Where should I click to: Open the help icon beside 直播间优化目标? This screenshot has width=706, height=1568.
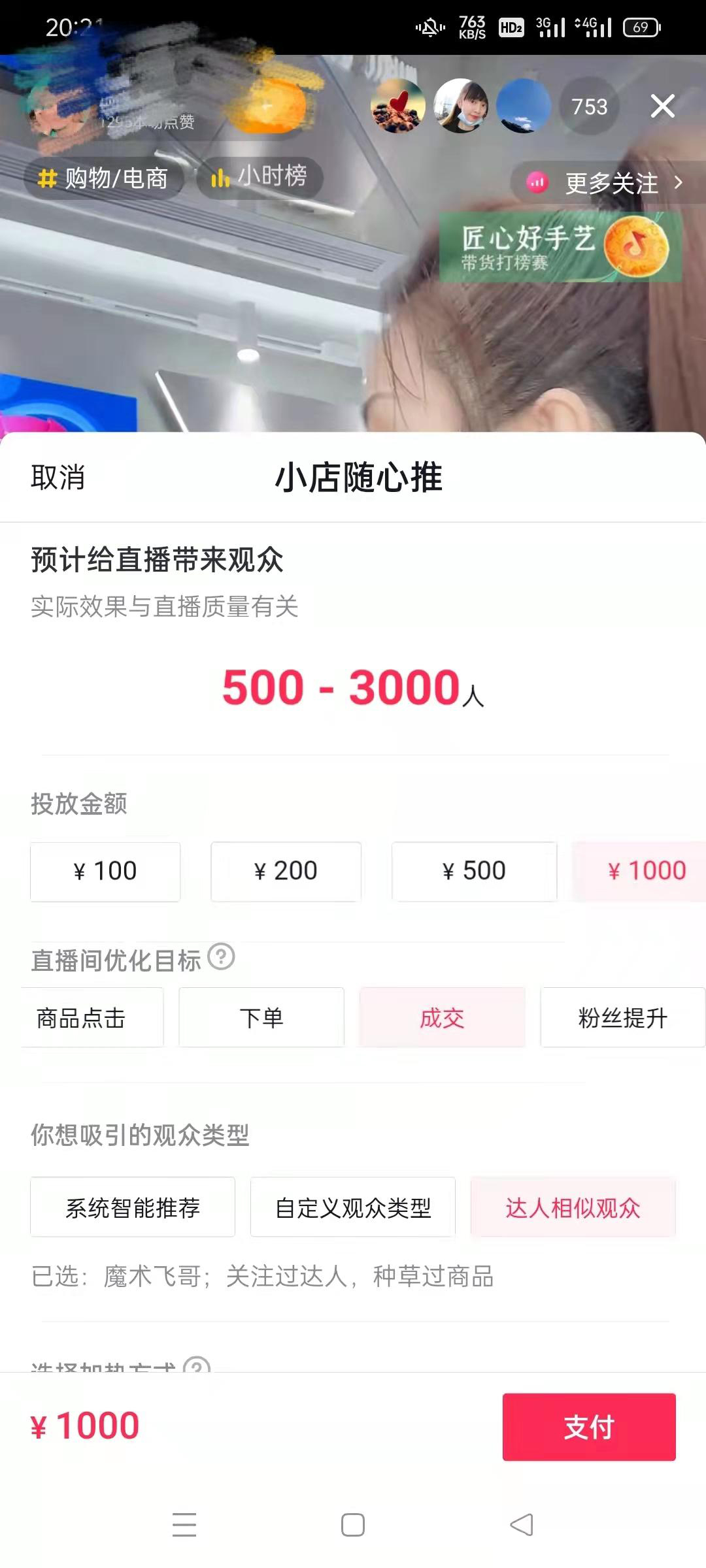click(x=221, y=957)
